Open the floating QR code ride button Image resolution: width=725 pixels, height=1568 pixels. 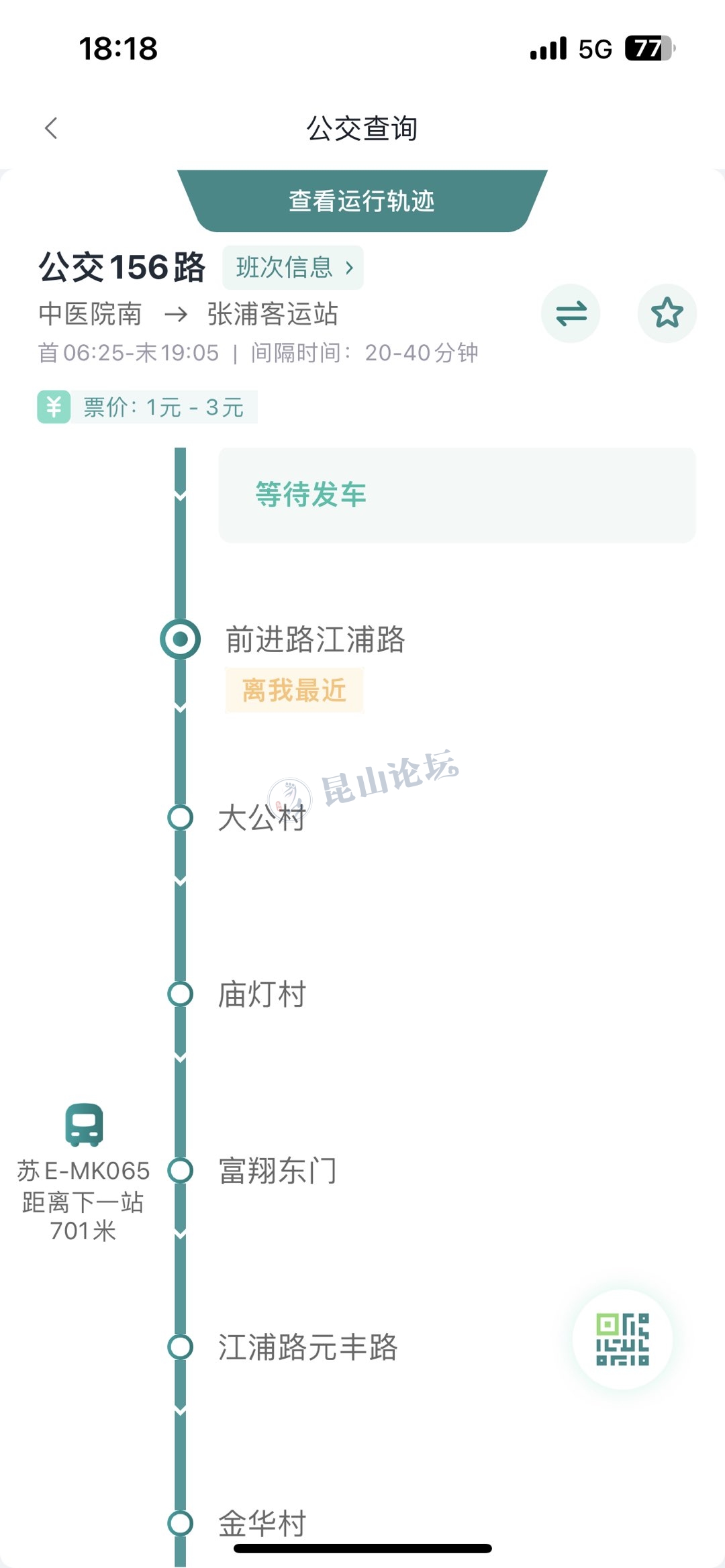click(x=622, y=1339)
